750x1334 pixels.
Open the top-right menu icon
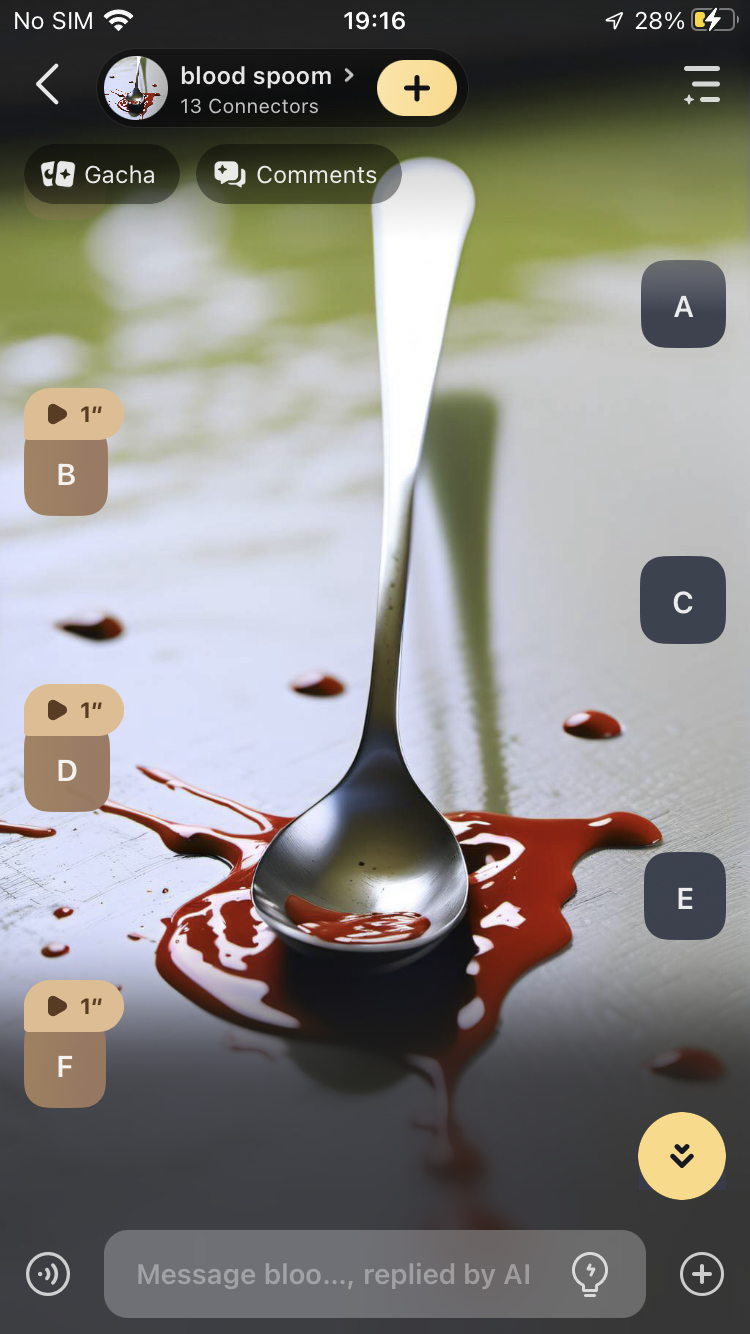[x=702, y=85]
